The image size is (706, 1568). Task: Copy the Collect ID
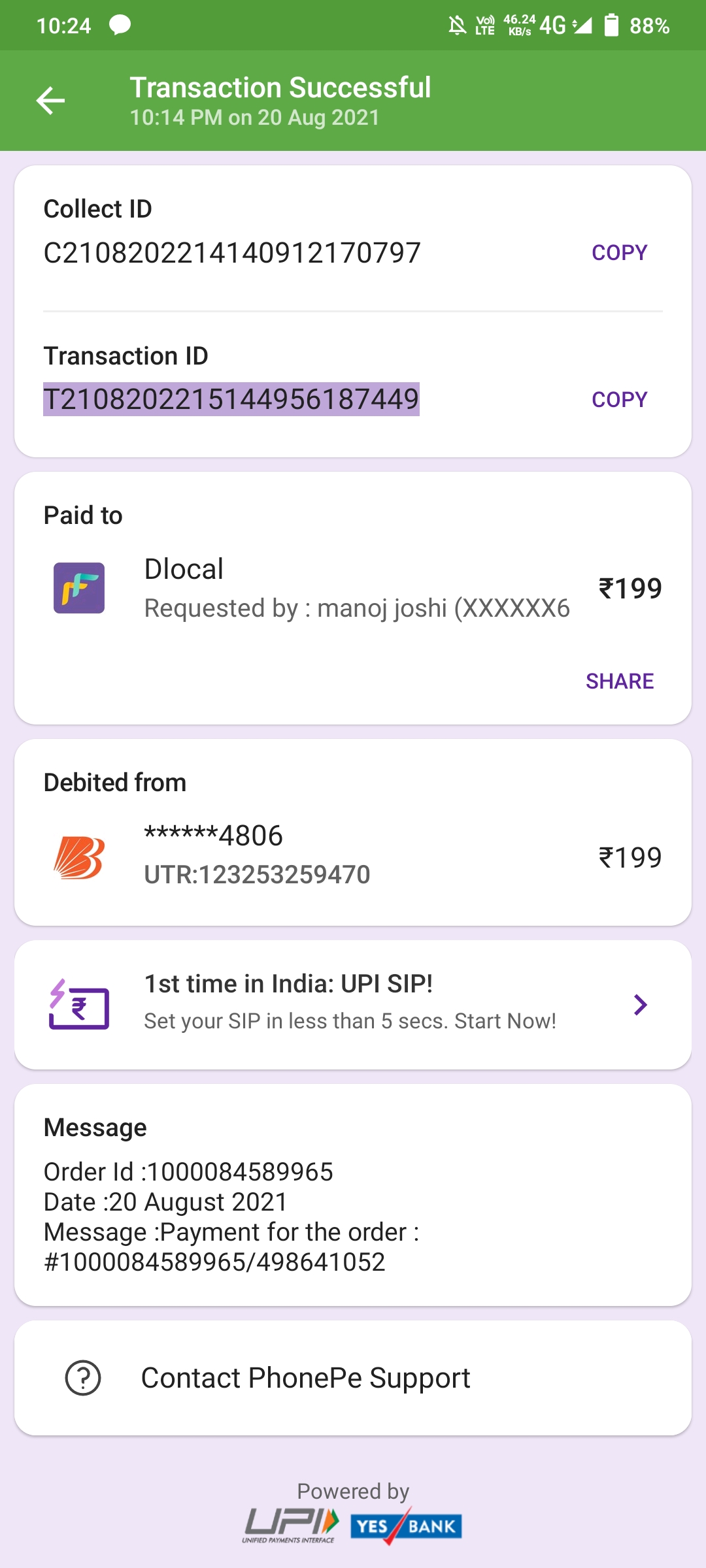point(619,253)
